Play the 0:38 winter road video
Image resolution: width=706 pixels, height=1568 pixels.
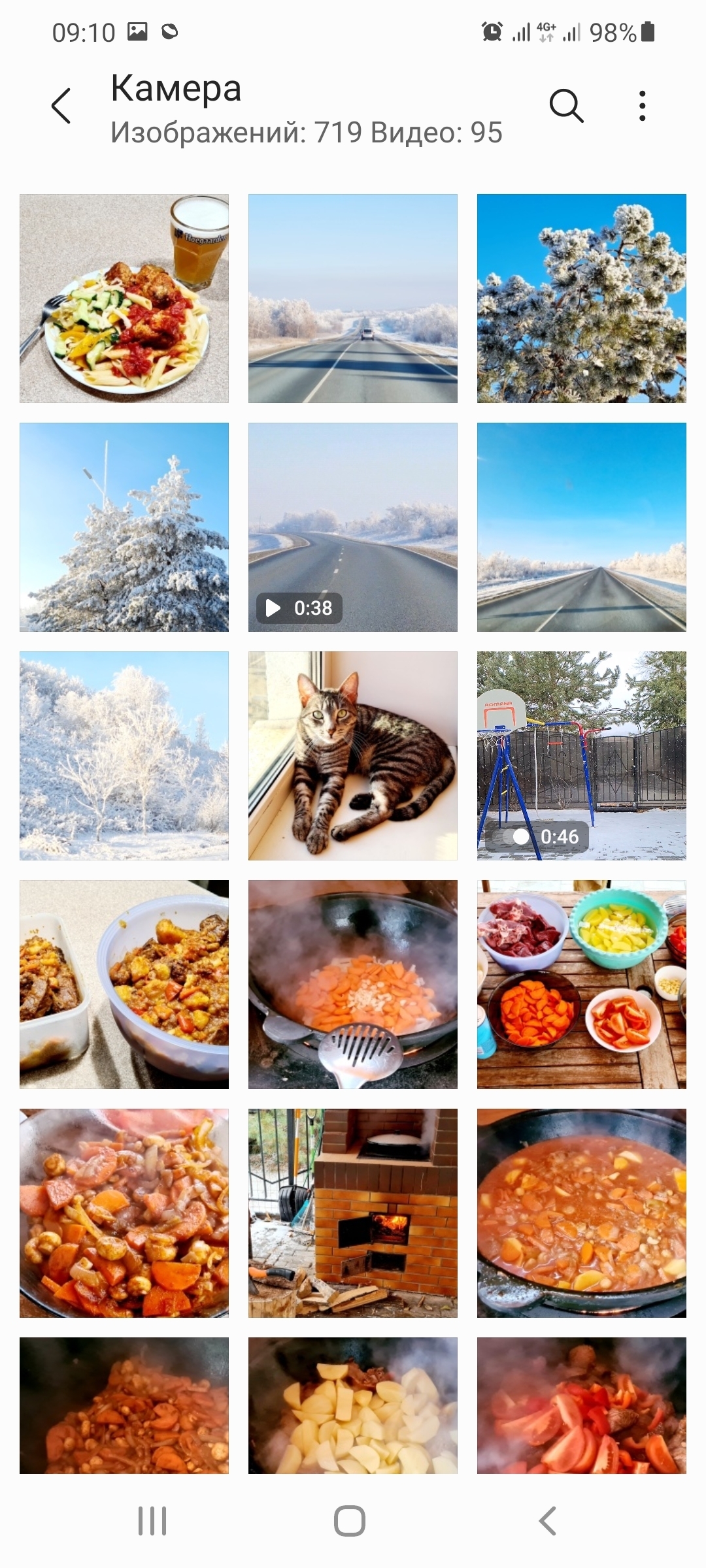coord(353,527)
